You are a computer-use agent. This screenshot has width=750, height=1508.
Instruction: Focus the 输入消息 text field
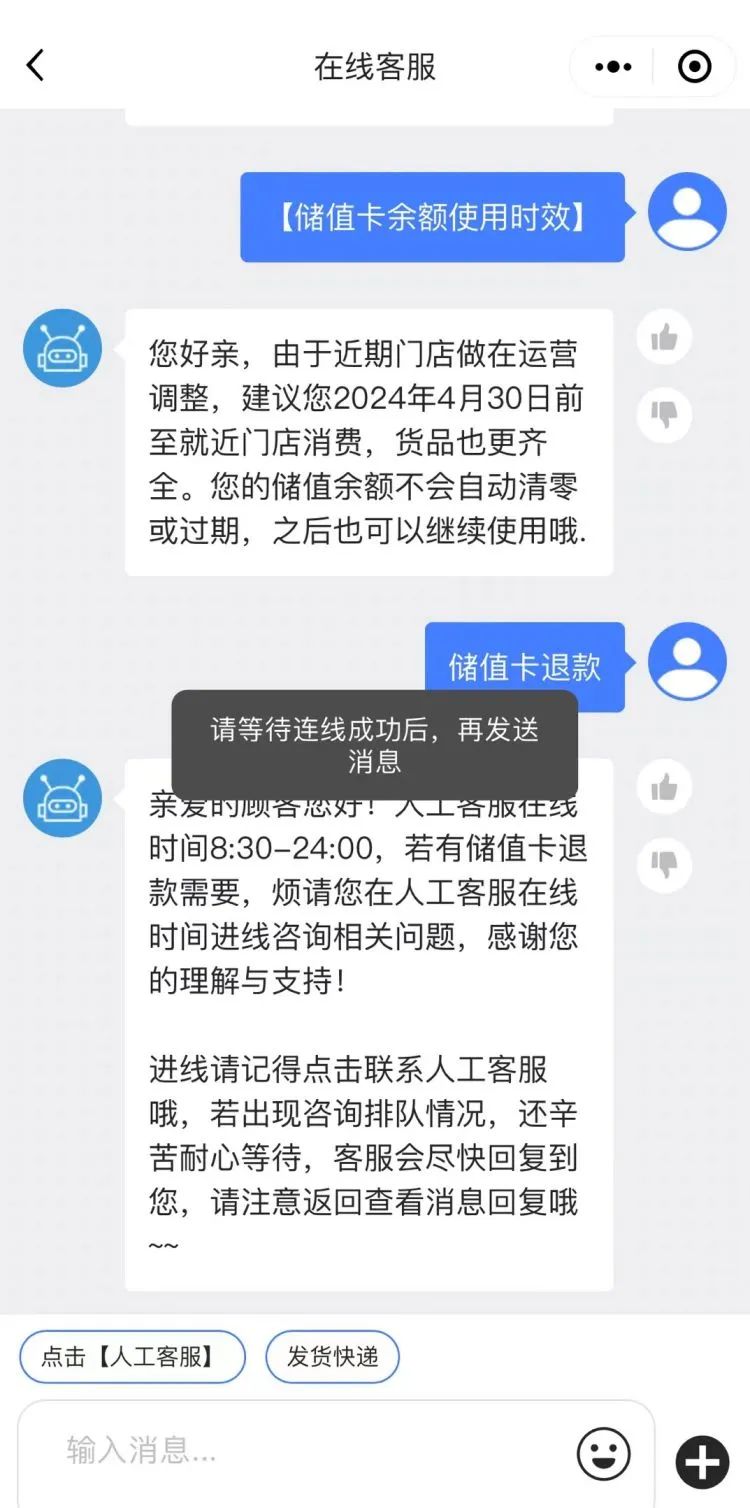tap(300, 1450)
